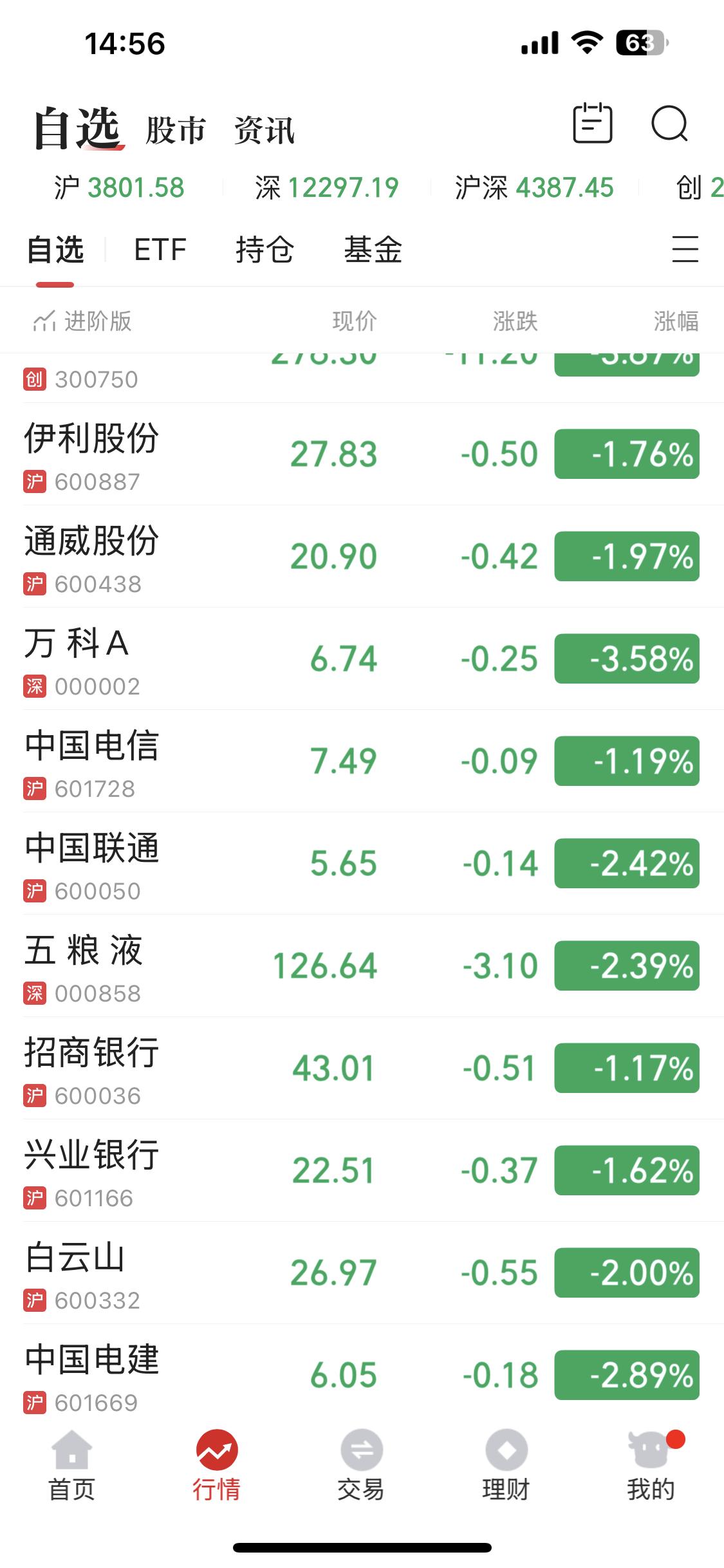Image resolution: width=724 pixels, height=1568 pixels.
Task: Sort list by 涨幅 column
Action: coord(676,321)
